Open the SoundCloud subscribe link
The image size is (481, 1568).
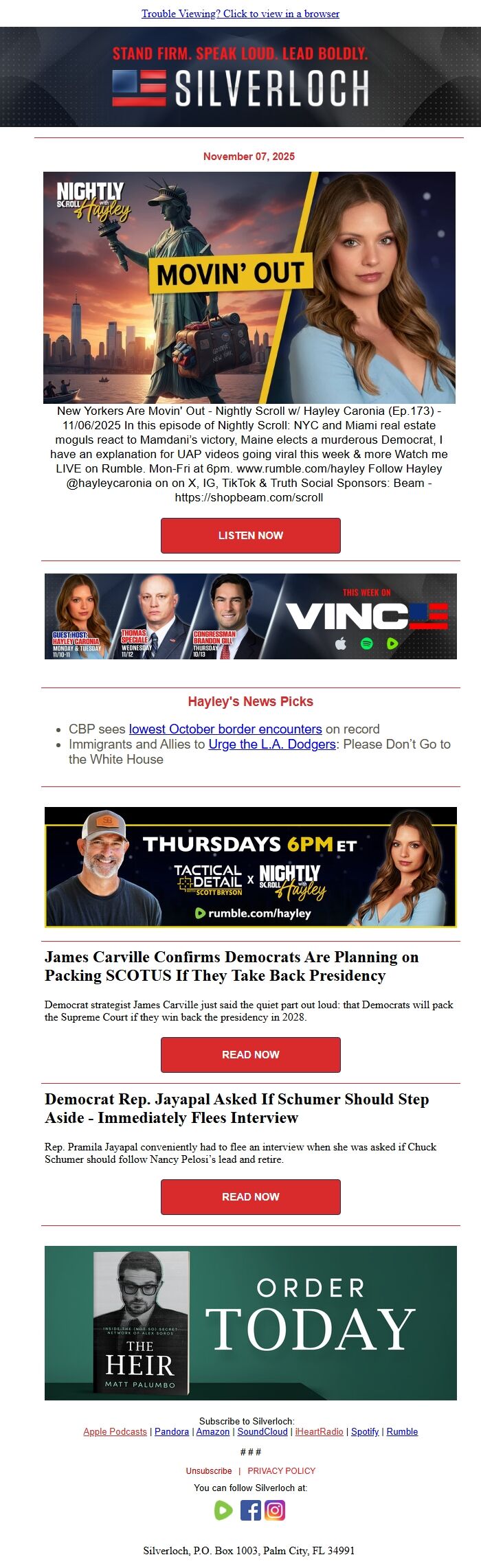[262, 1431]
